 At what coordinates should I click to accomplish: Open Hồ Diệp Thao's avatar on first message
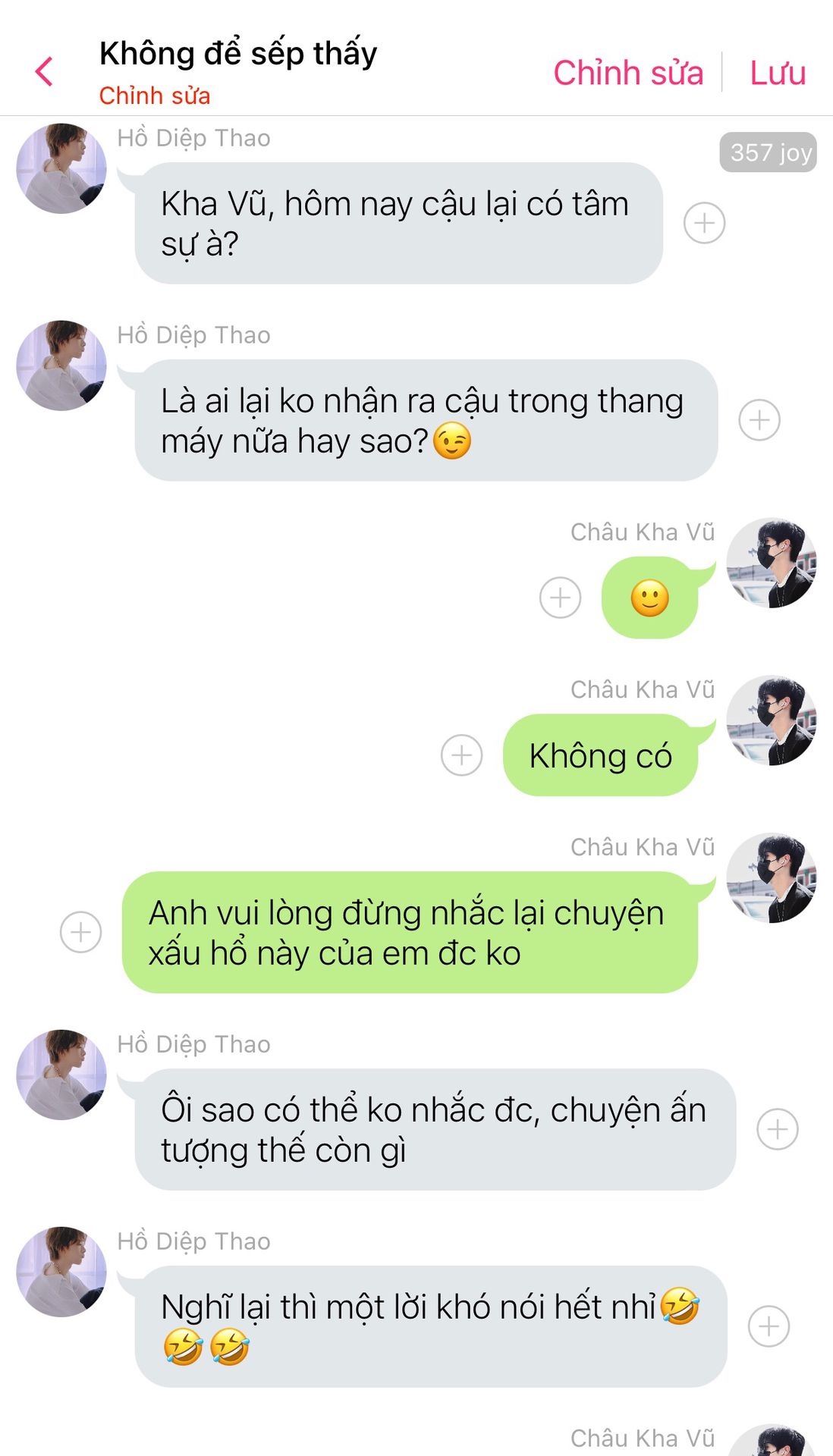point(61,168)
